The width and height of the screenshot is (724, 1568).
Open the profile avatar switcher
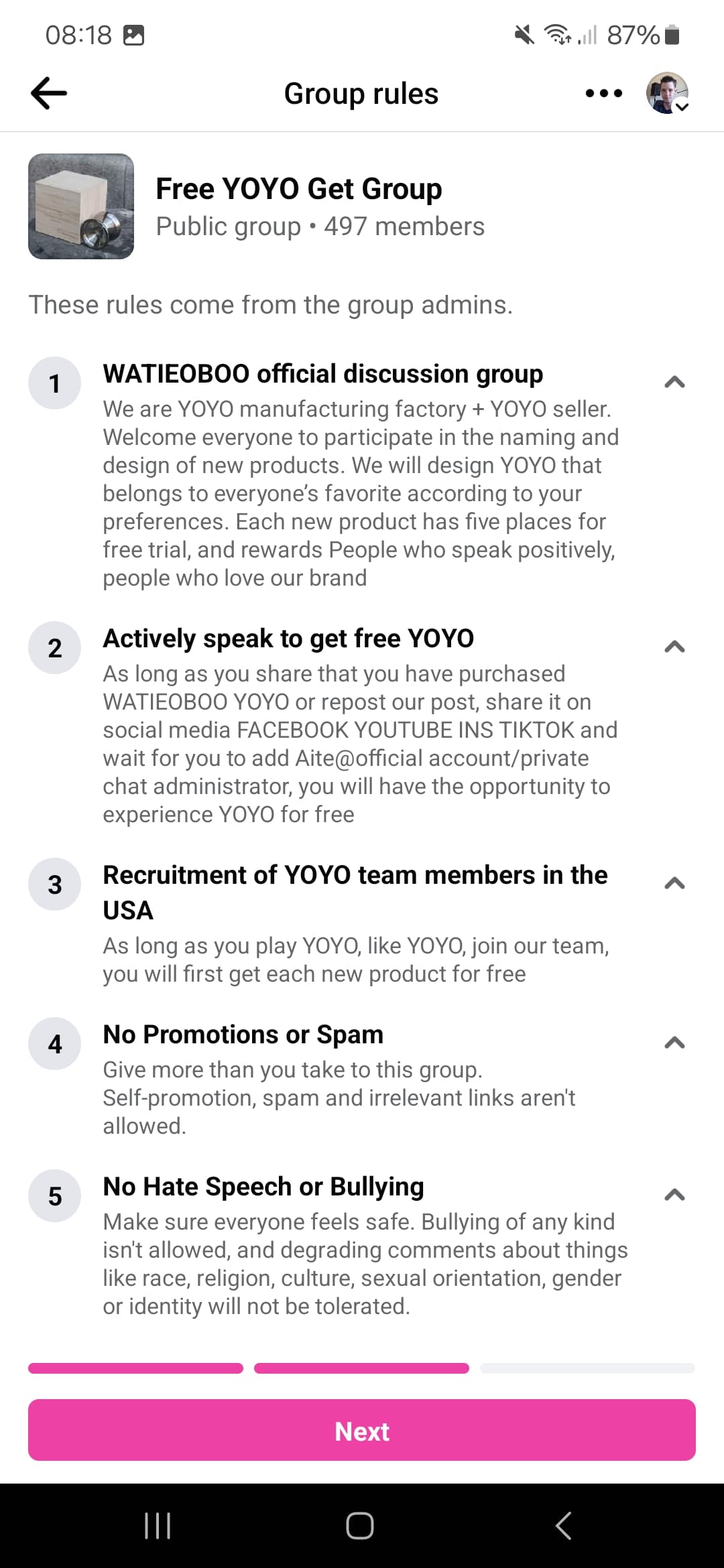(x=668, y=93)
